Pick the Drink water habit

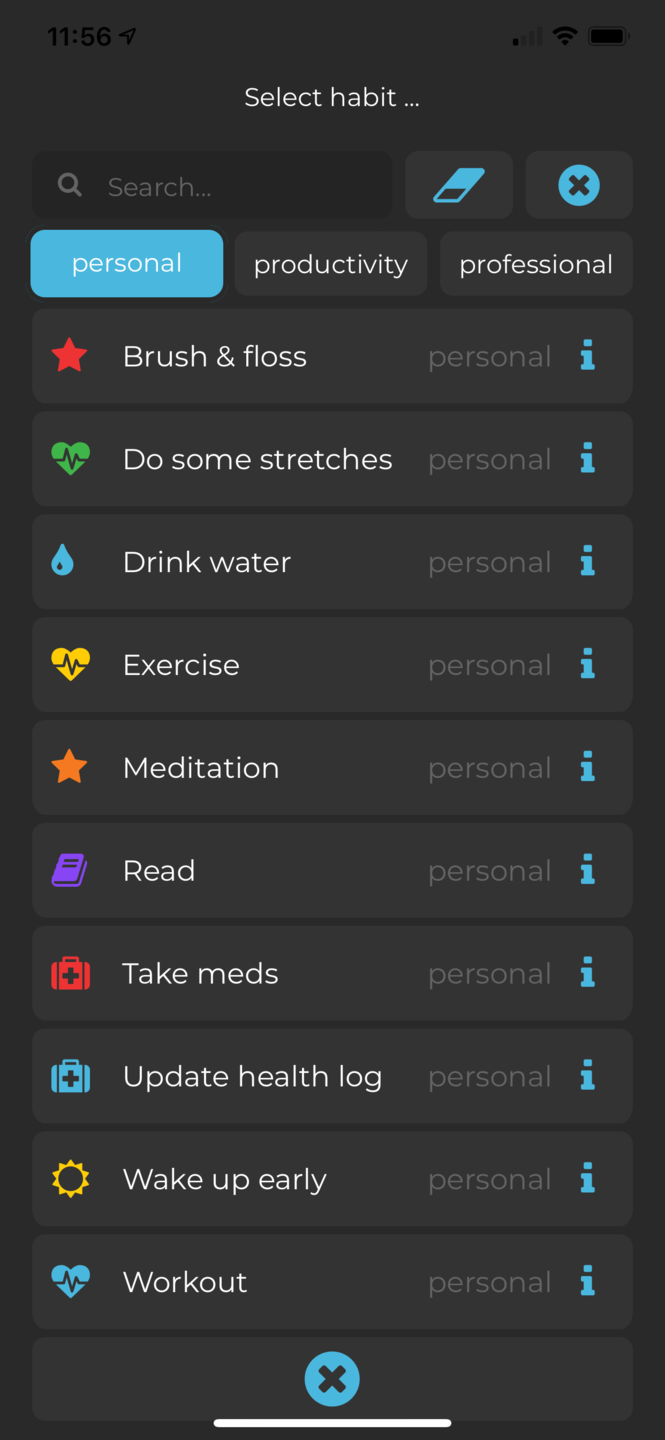(207, 563)
